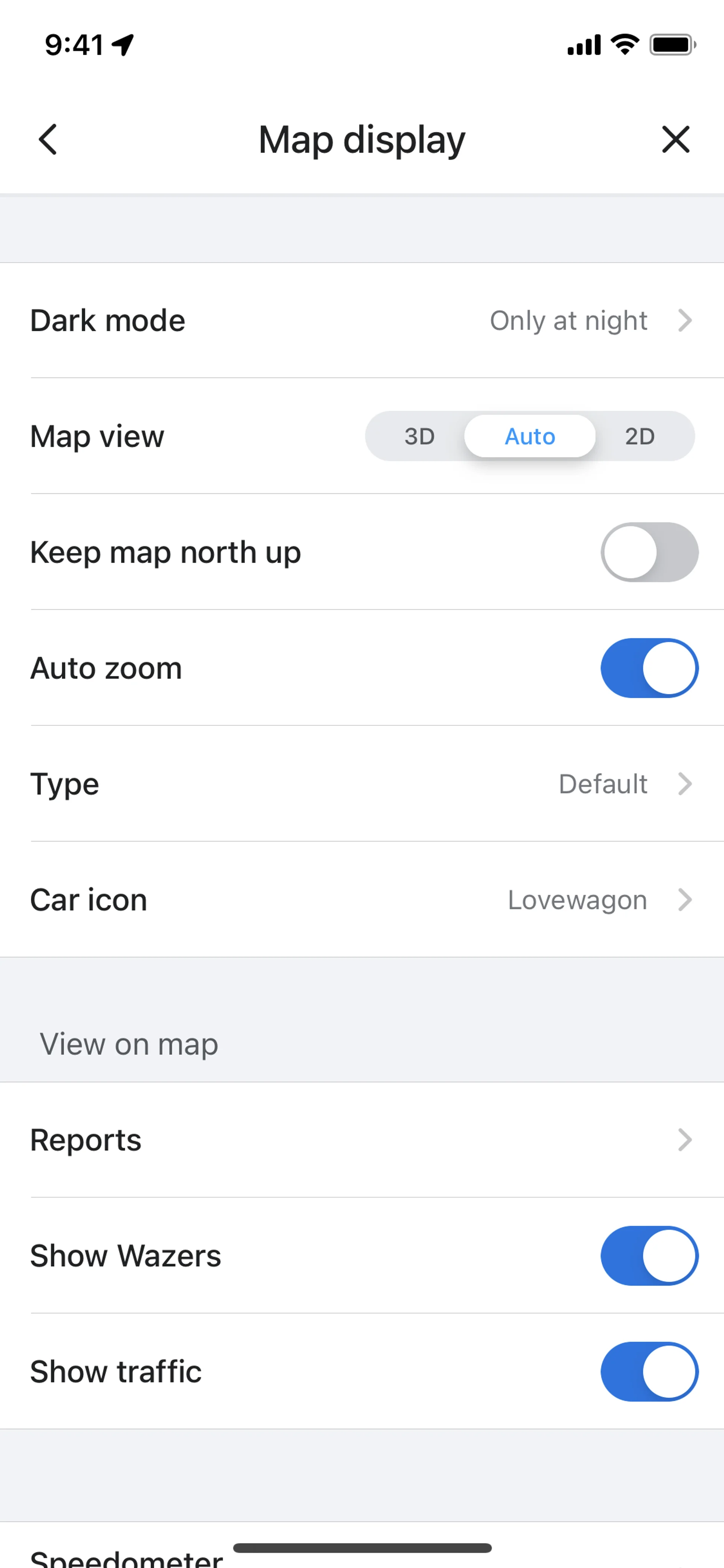Select the 3D map view
The image size is (724, 1568).
419,436
